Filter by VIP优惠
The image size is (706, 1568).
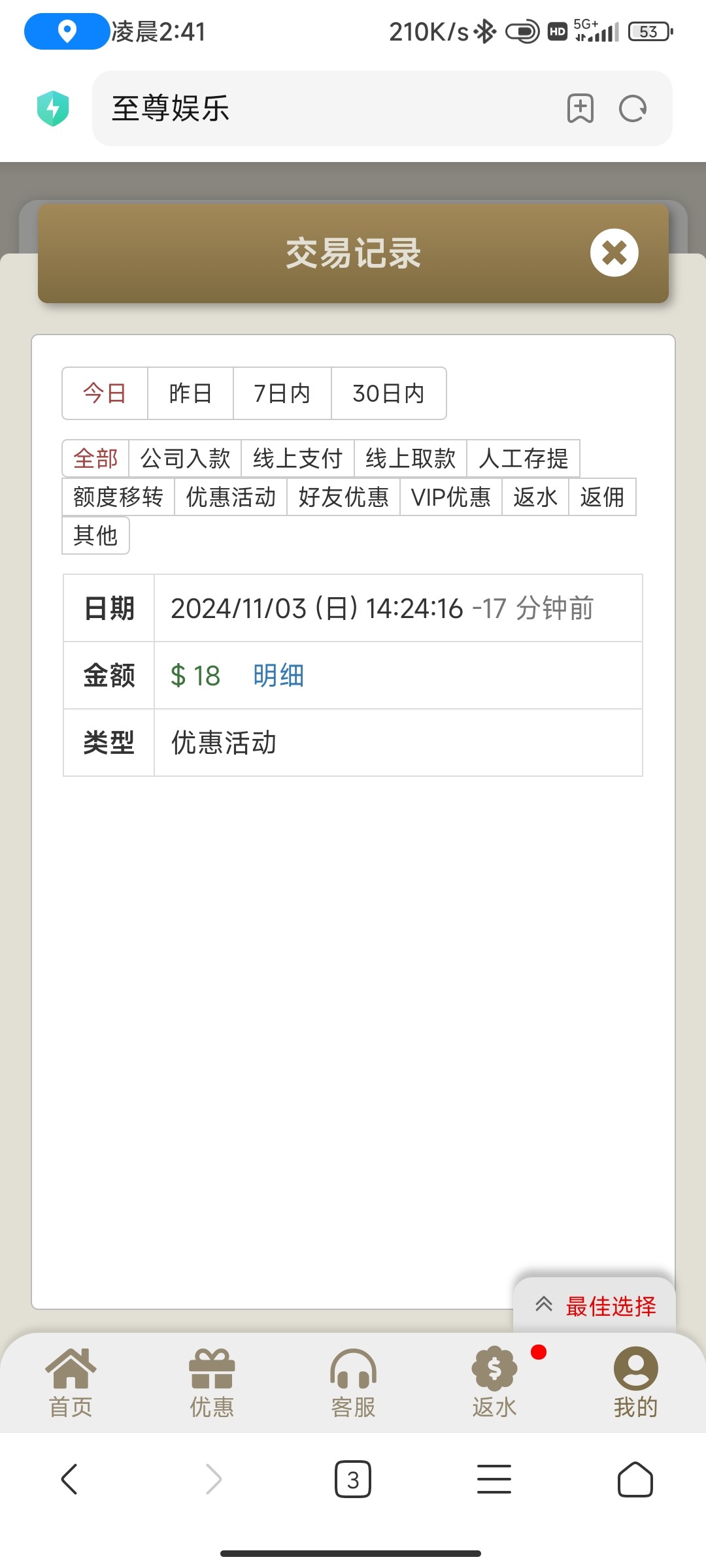pos(450,497)
